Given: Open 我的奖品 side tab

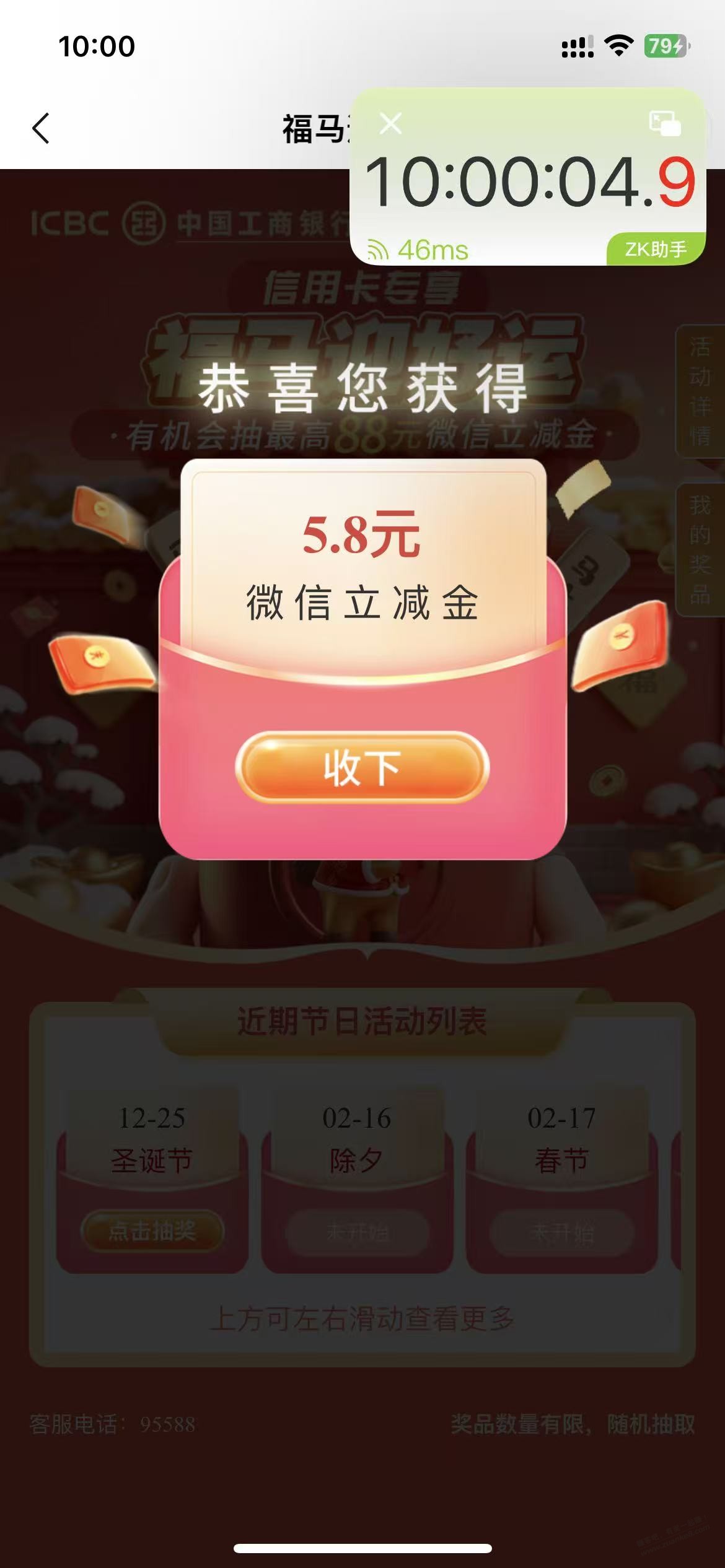Looking at the screenshot, I should [700, 550].
